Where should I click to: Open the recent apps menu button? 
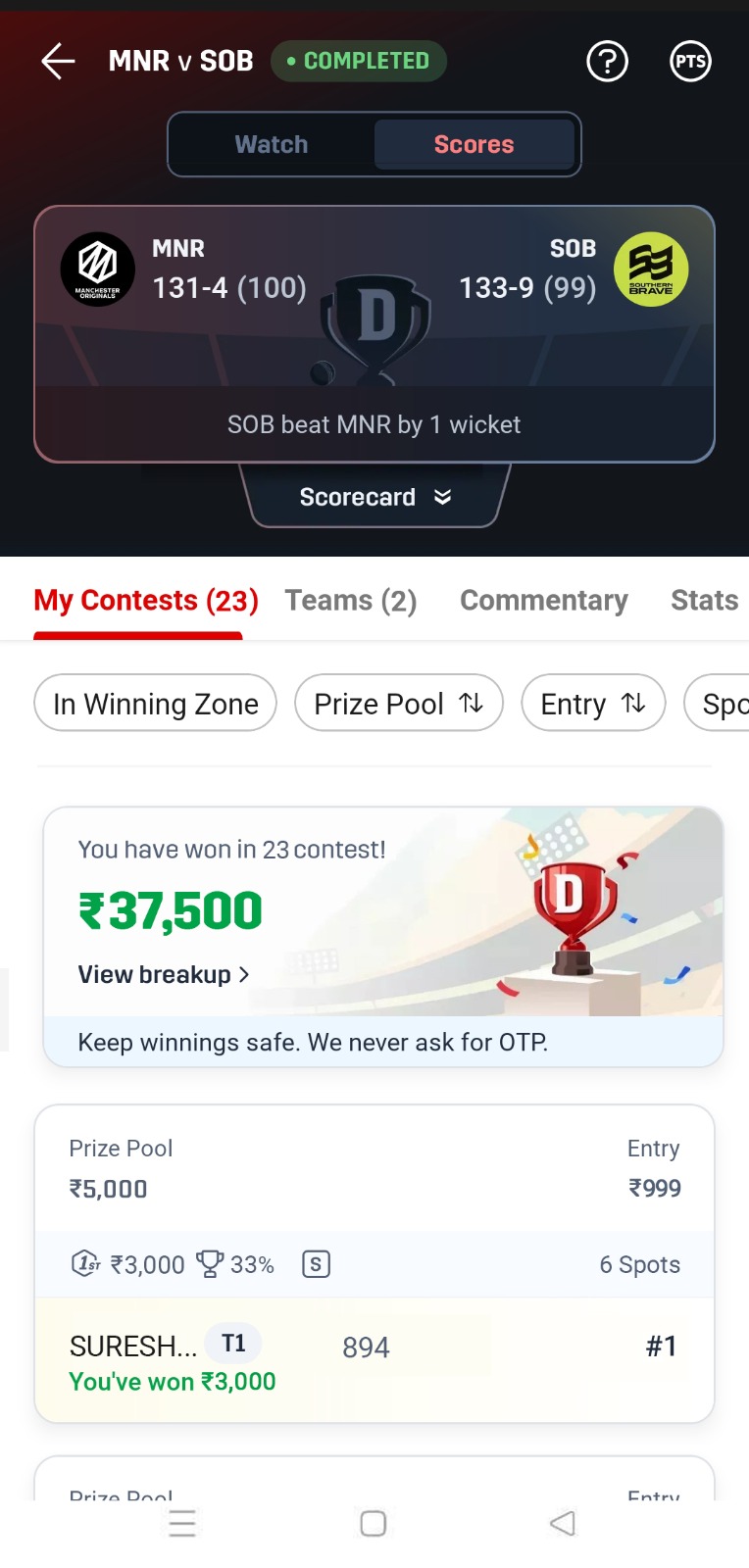point(182,1524)
